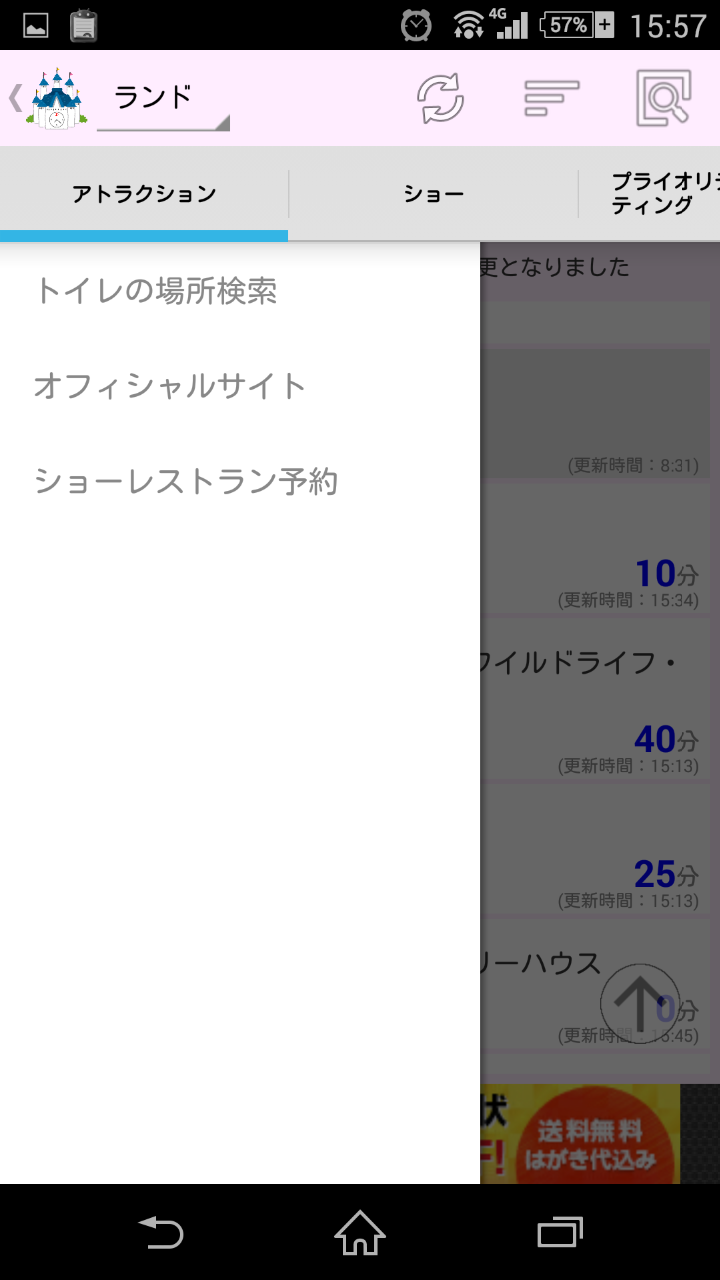Go to the home screen
720x1280 pixels.
click(360, 1232)
